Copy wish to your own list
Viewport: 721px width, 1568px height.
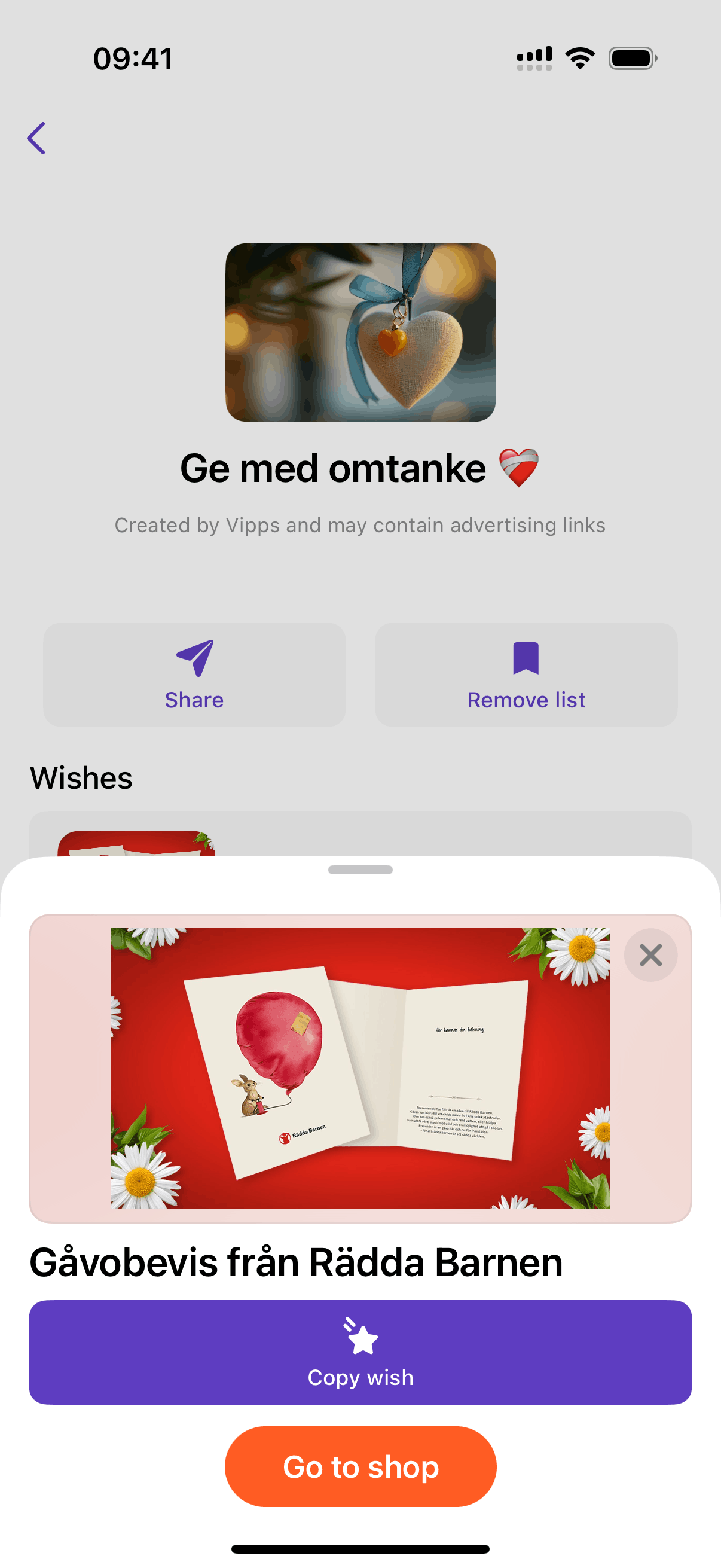click(x=360, y=1352)
